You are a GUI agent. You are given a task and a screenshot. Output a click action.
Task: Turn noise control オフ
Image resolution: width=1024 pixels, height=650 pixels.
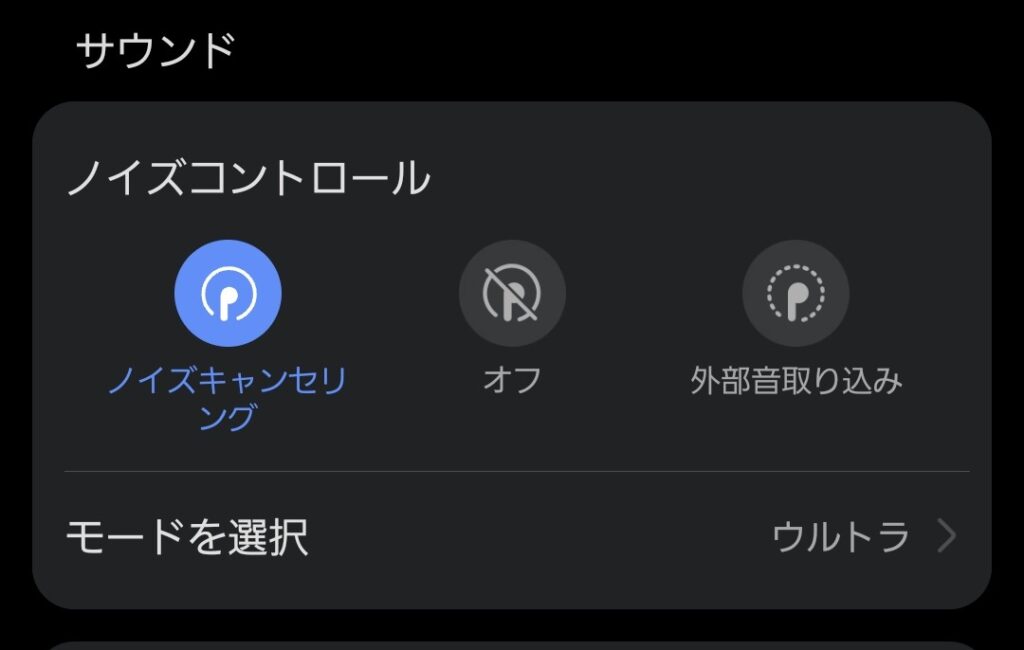click(x=512, y=294)
